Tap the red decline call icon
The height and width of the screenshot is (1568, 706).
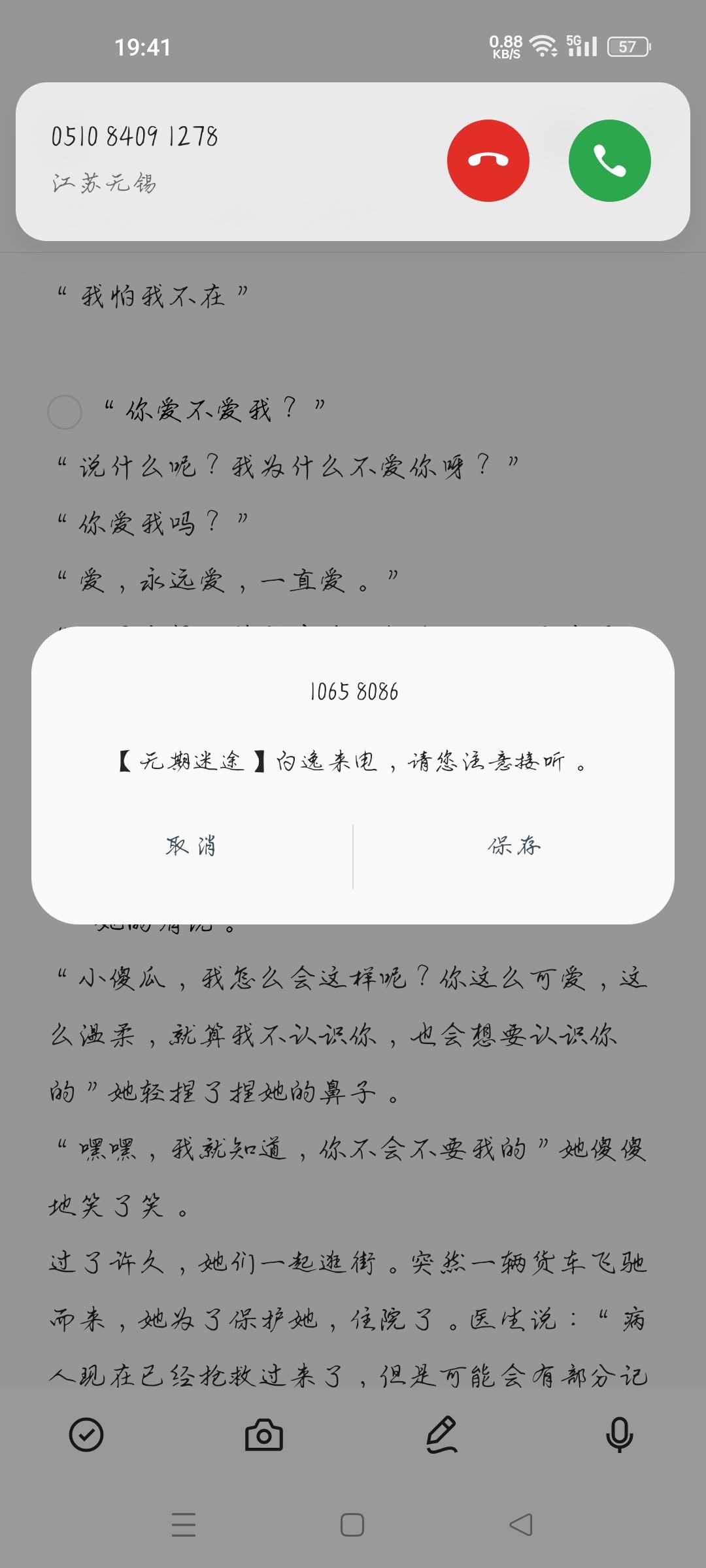click(488, 159)
